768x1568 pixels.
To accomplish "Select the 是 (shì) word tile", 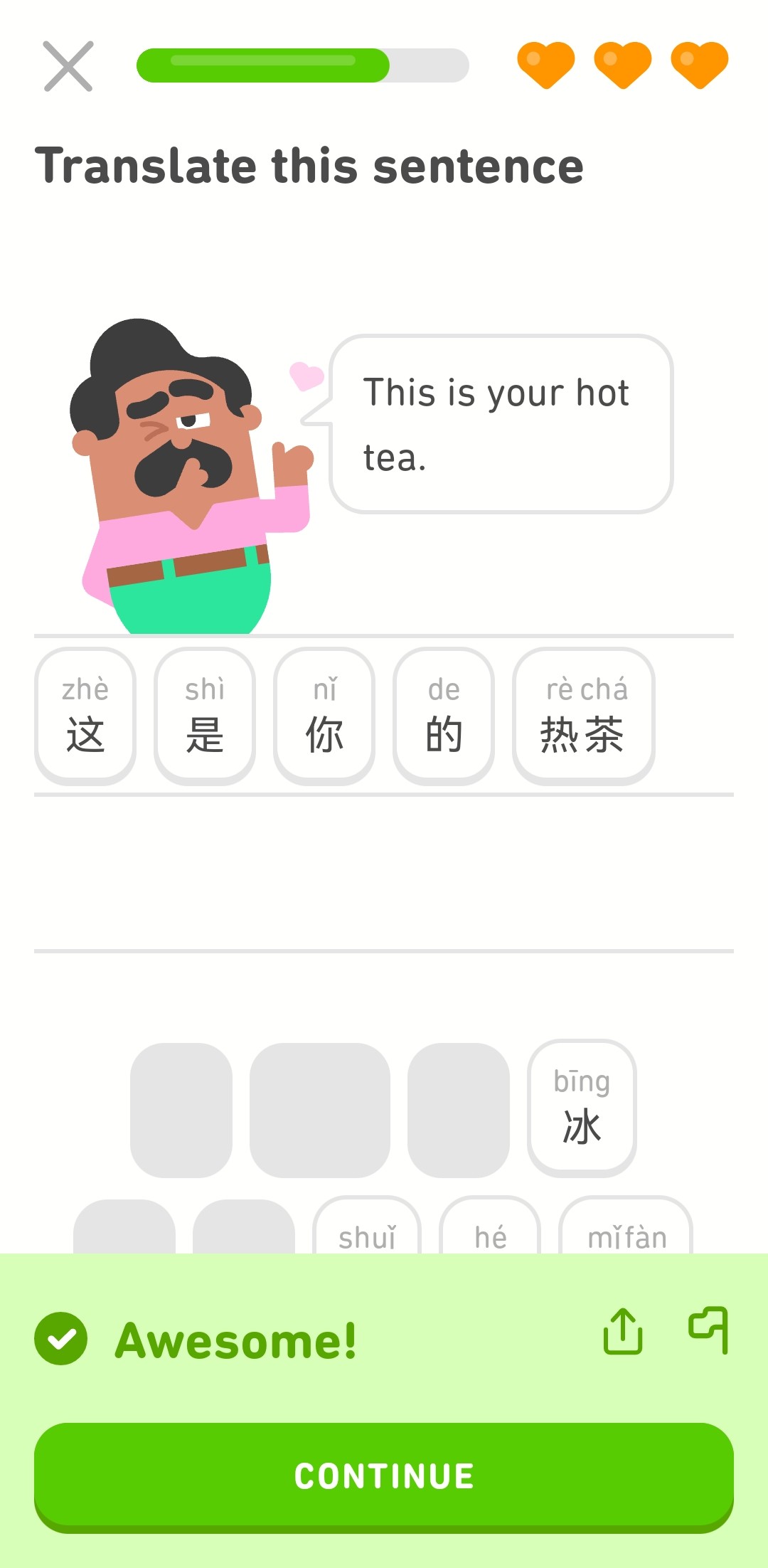I will 205,716.
